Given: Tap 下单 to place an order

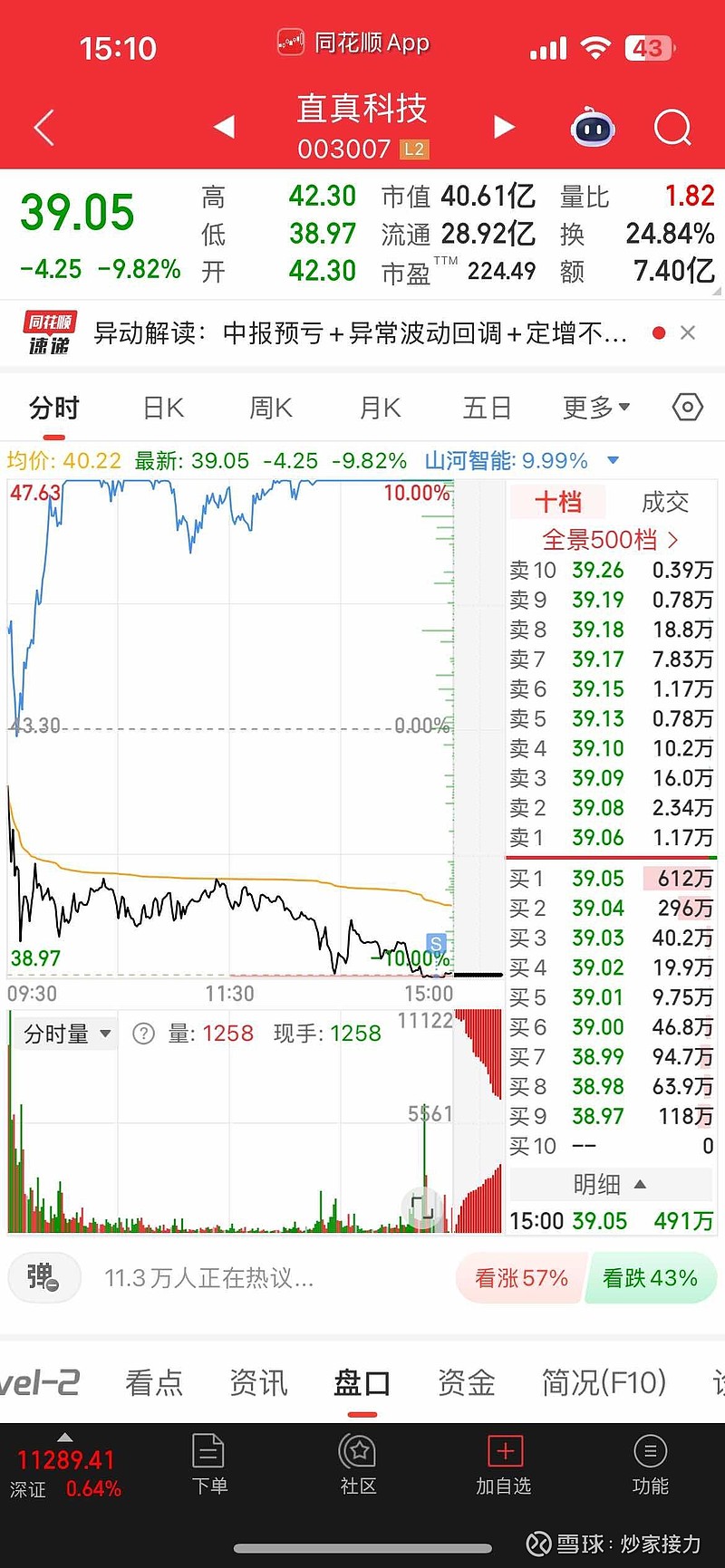Looking at the screenshot, I should click(209, 1465).
